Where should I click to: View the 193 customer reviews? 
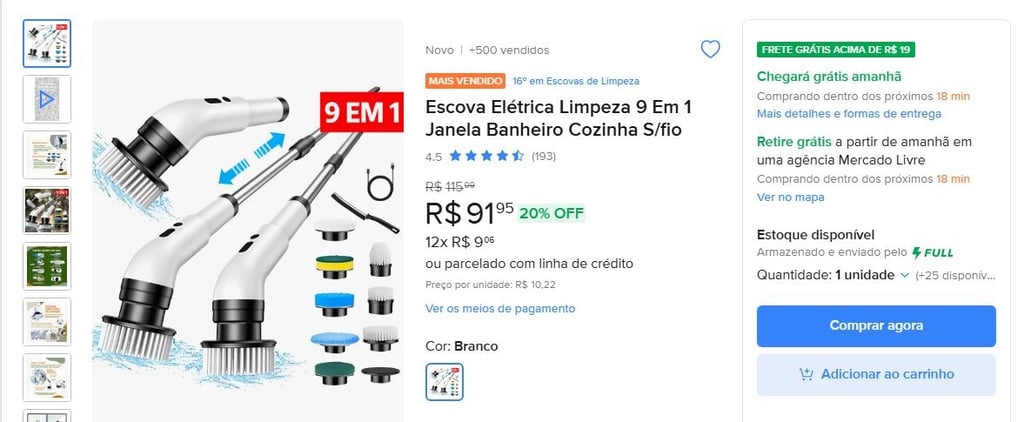[544, 156]
